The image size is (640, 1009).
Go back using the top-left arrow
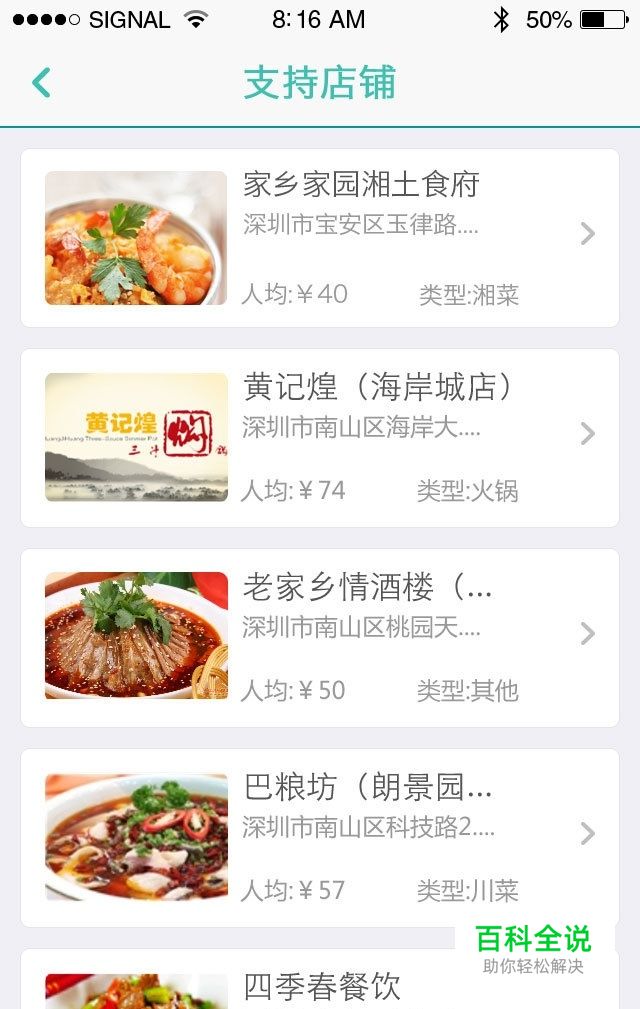[x=41, y=82]
